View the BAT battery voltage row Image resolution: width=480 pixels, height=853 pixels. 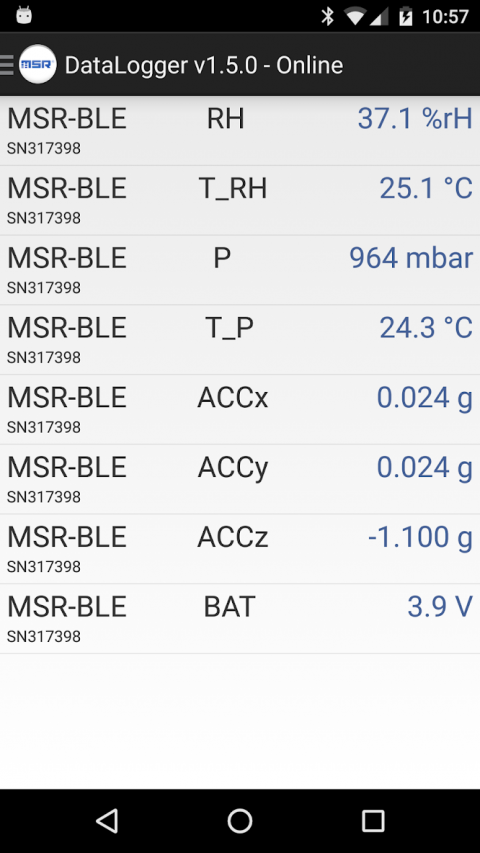coord(240,619)
